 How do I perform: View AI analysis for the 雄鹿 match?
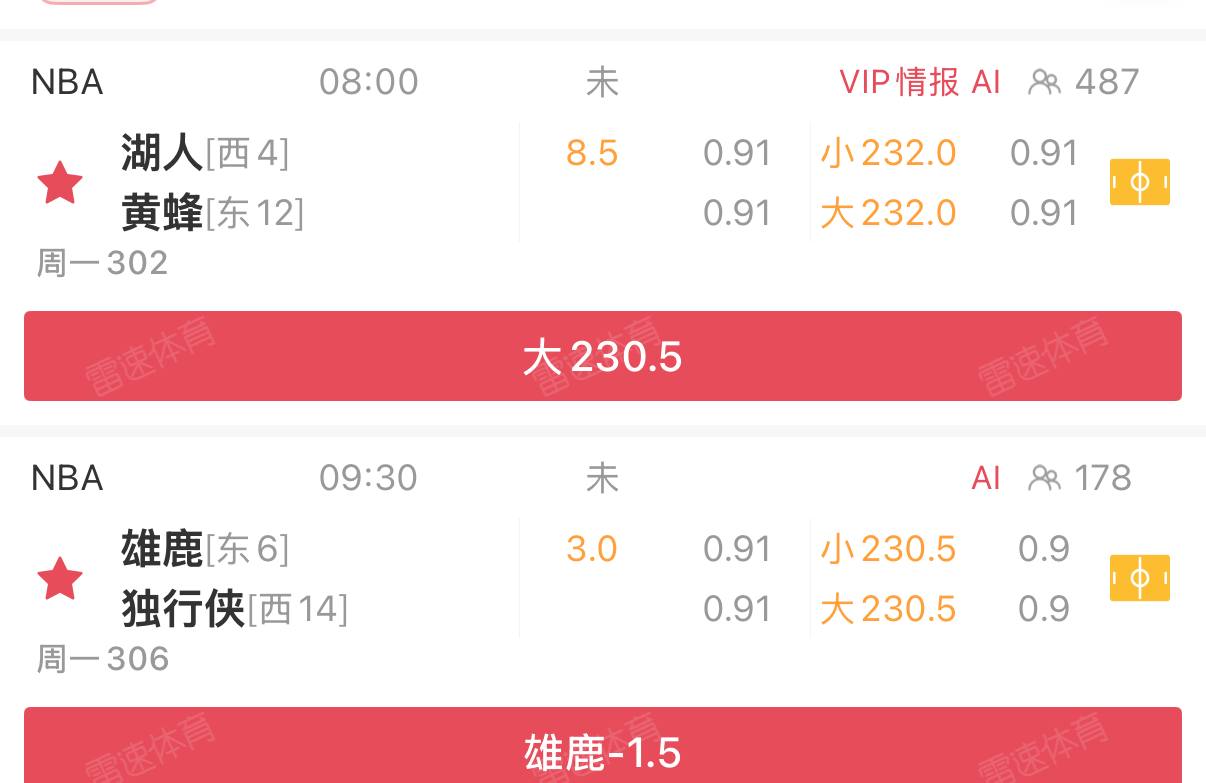(986, 478)
